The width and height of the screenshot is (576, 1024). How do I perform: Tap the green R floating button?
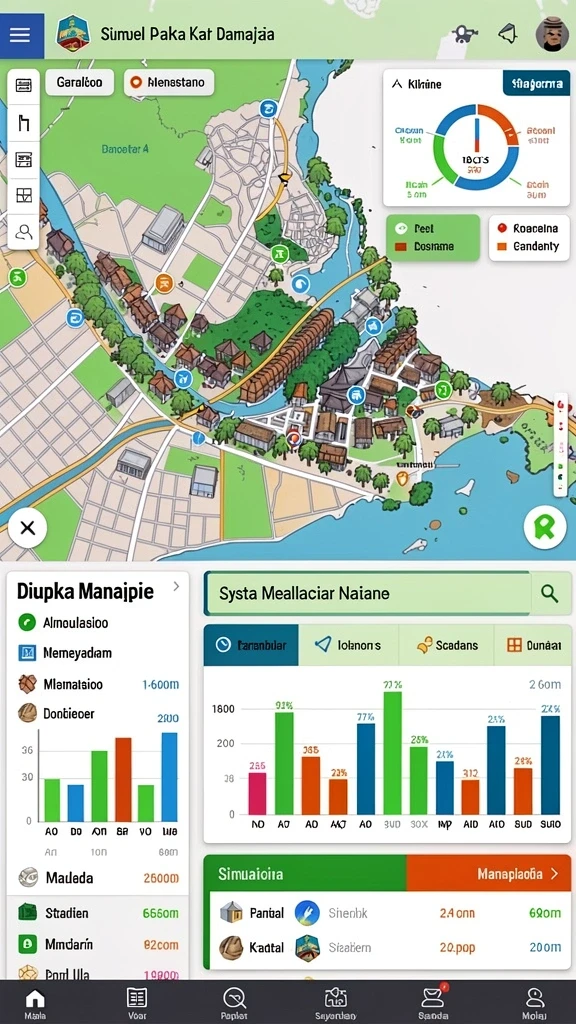pos(544,527)
